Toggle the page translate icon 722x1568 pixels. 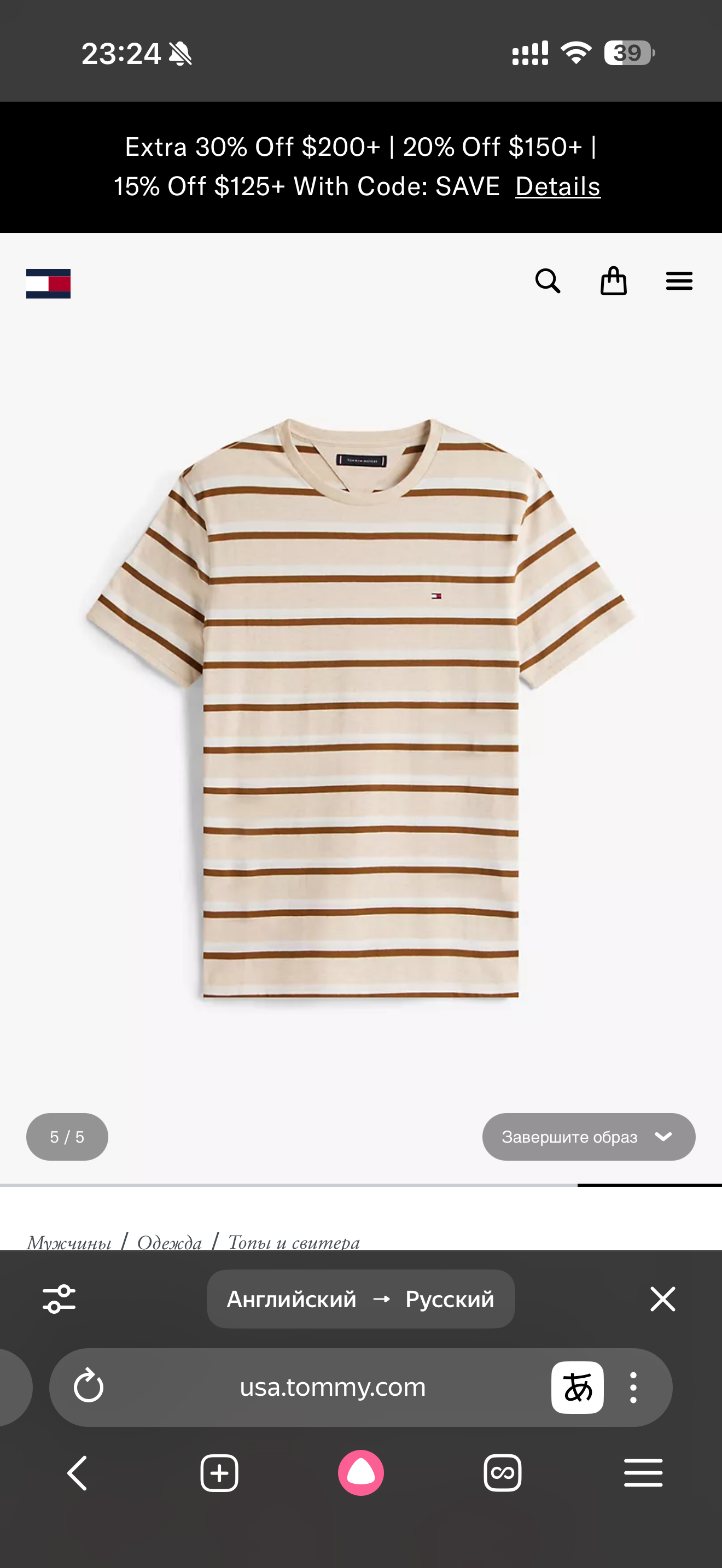577,1386
